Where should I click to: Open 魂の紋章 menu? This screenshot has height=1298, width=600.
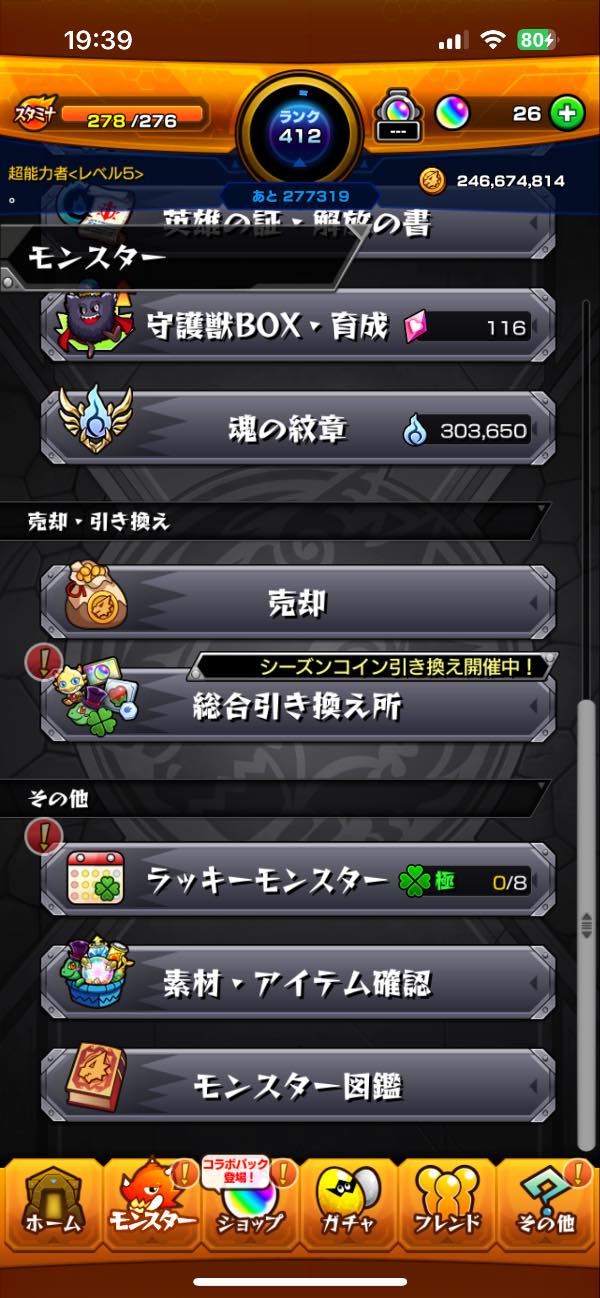pyautogui.click(x=298, y=429)
